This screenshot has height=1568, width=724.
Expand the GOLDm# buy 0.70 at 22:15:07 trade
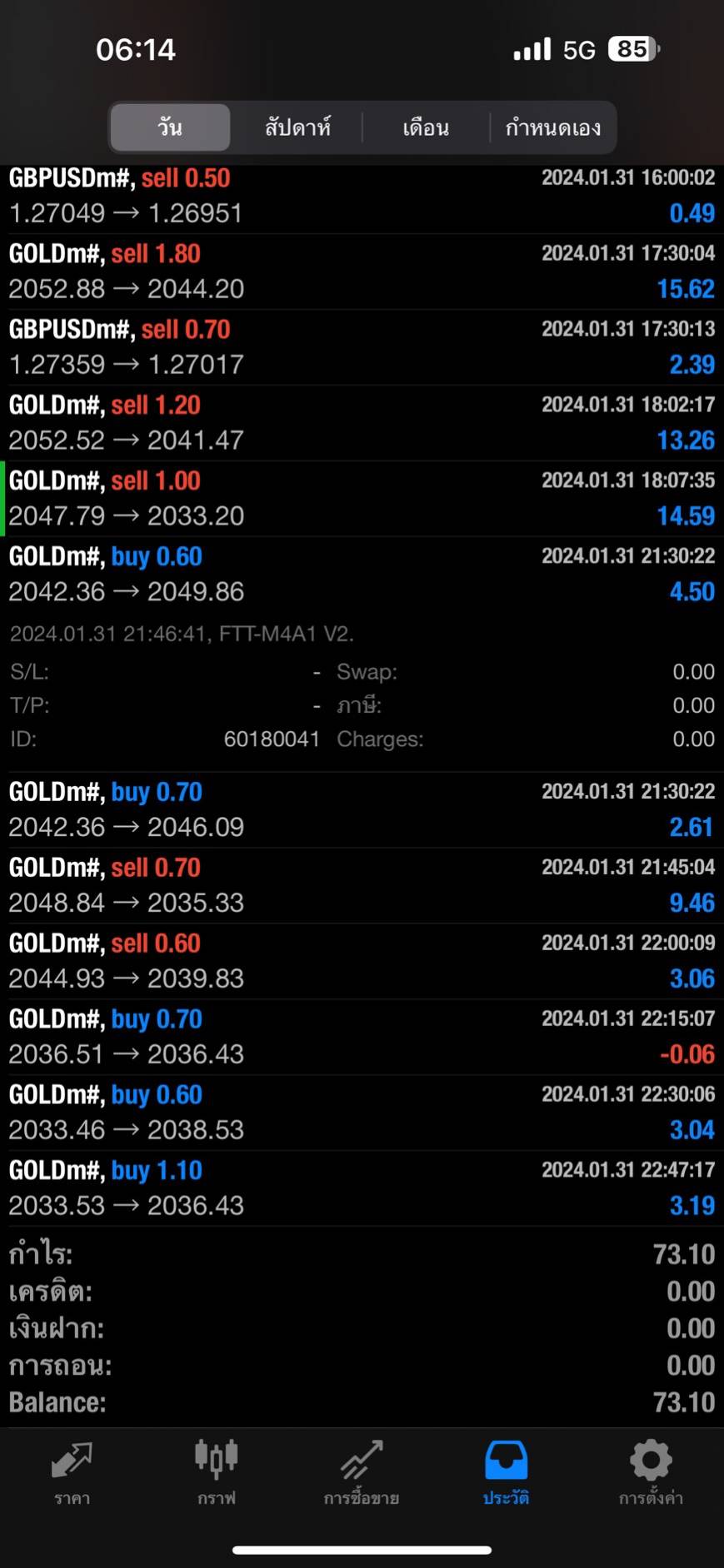(362, 1037)
